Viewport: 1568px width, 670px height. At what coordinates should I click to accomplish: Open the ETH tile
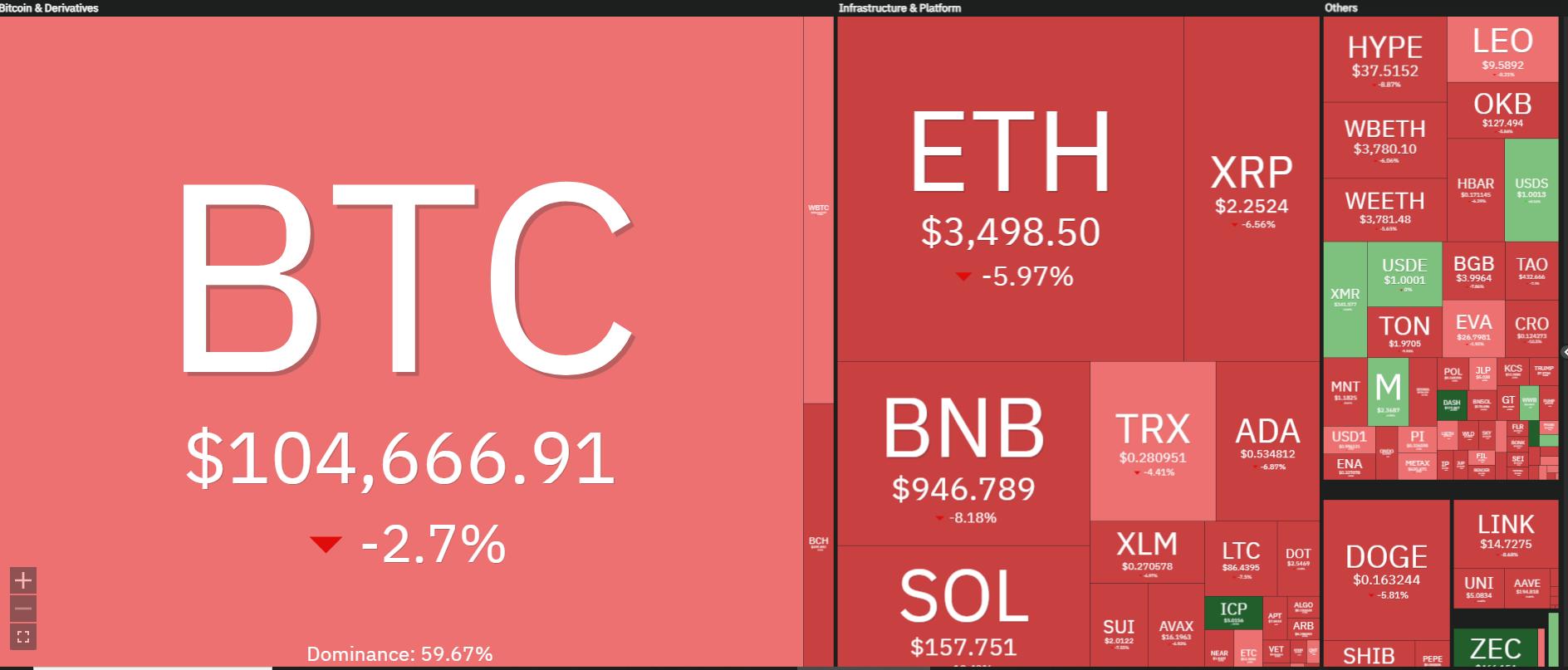coord(1010,191)
